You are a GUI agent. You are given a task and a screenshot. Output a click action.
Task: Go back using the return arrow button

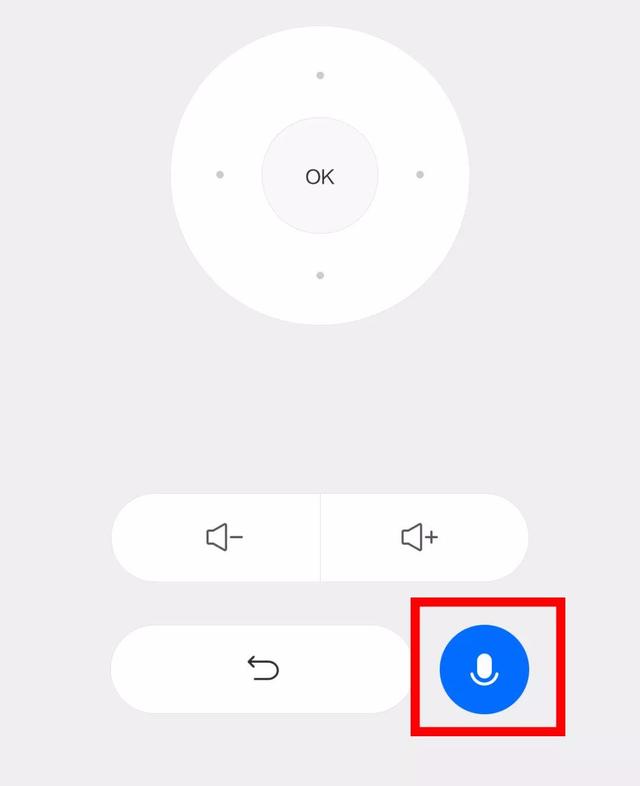[263, 669]
